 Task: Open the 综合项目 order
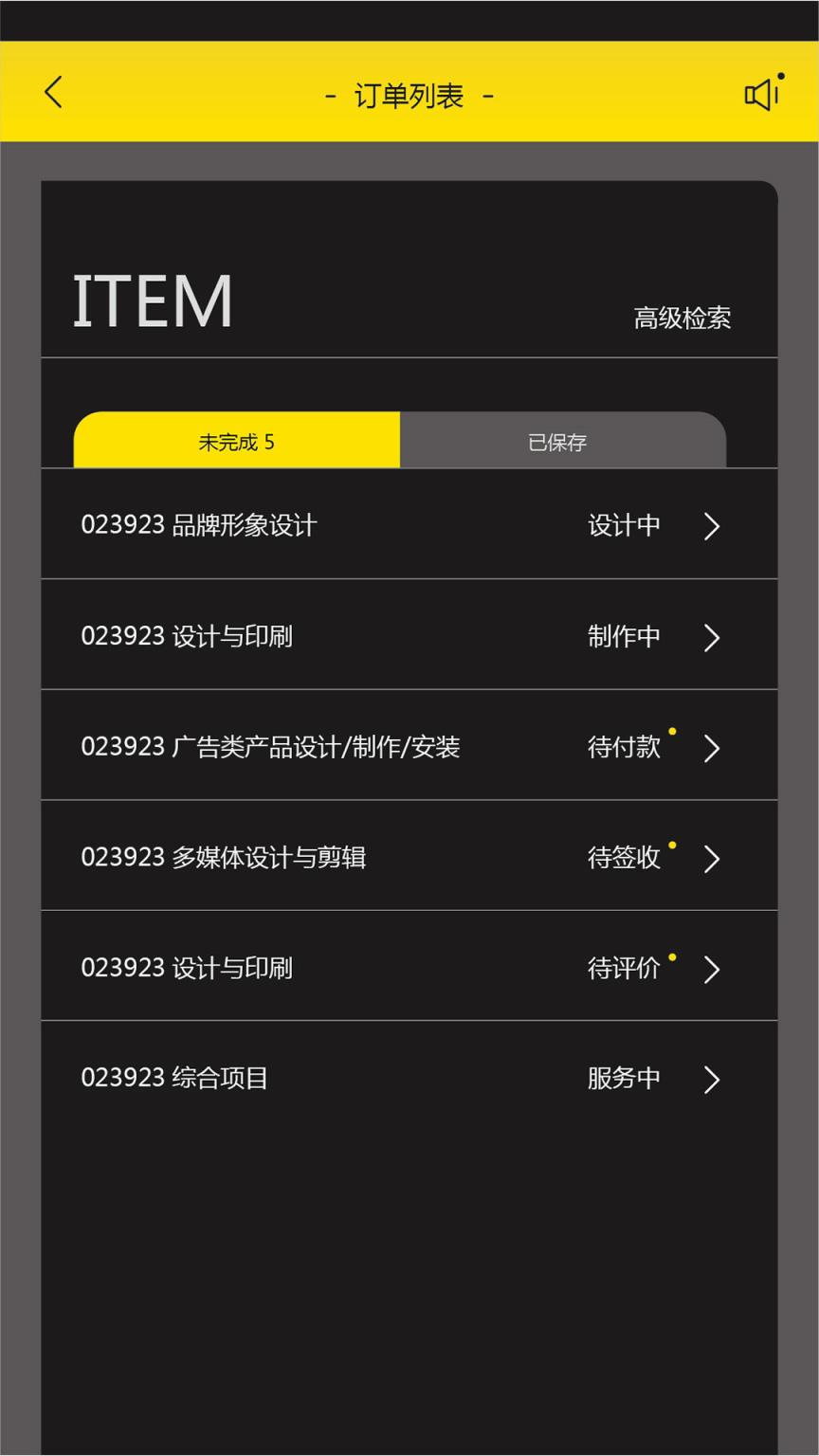tap(409, 1079)
